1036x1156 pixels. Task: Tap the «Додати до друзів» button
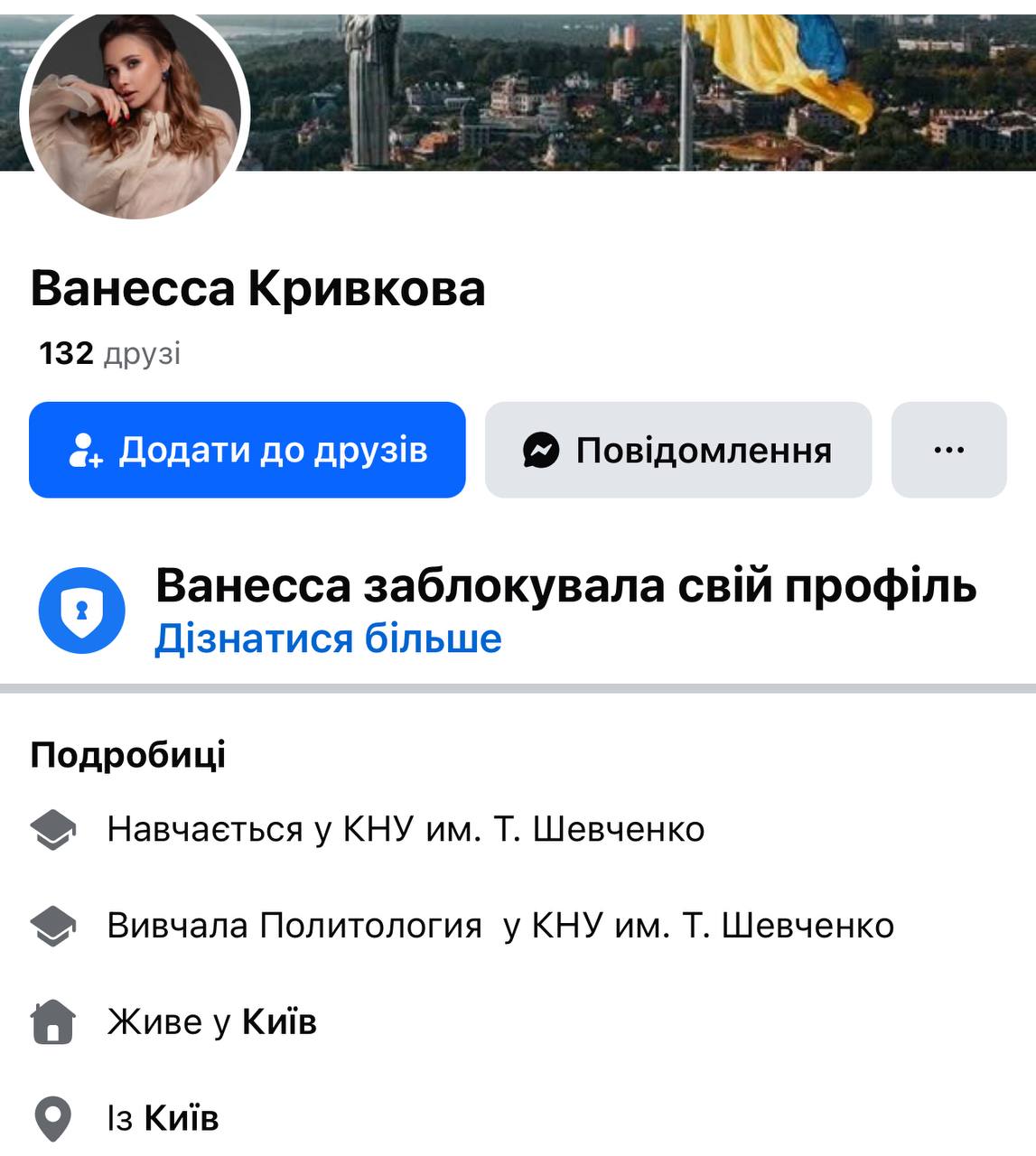click(x=247, y=450)
